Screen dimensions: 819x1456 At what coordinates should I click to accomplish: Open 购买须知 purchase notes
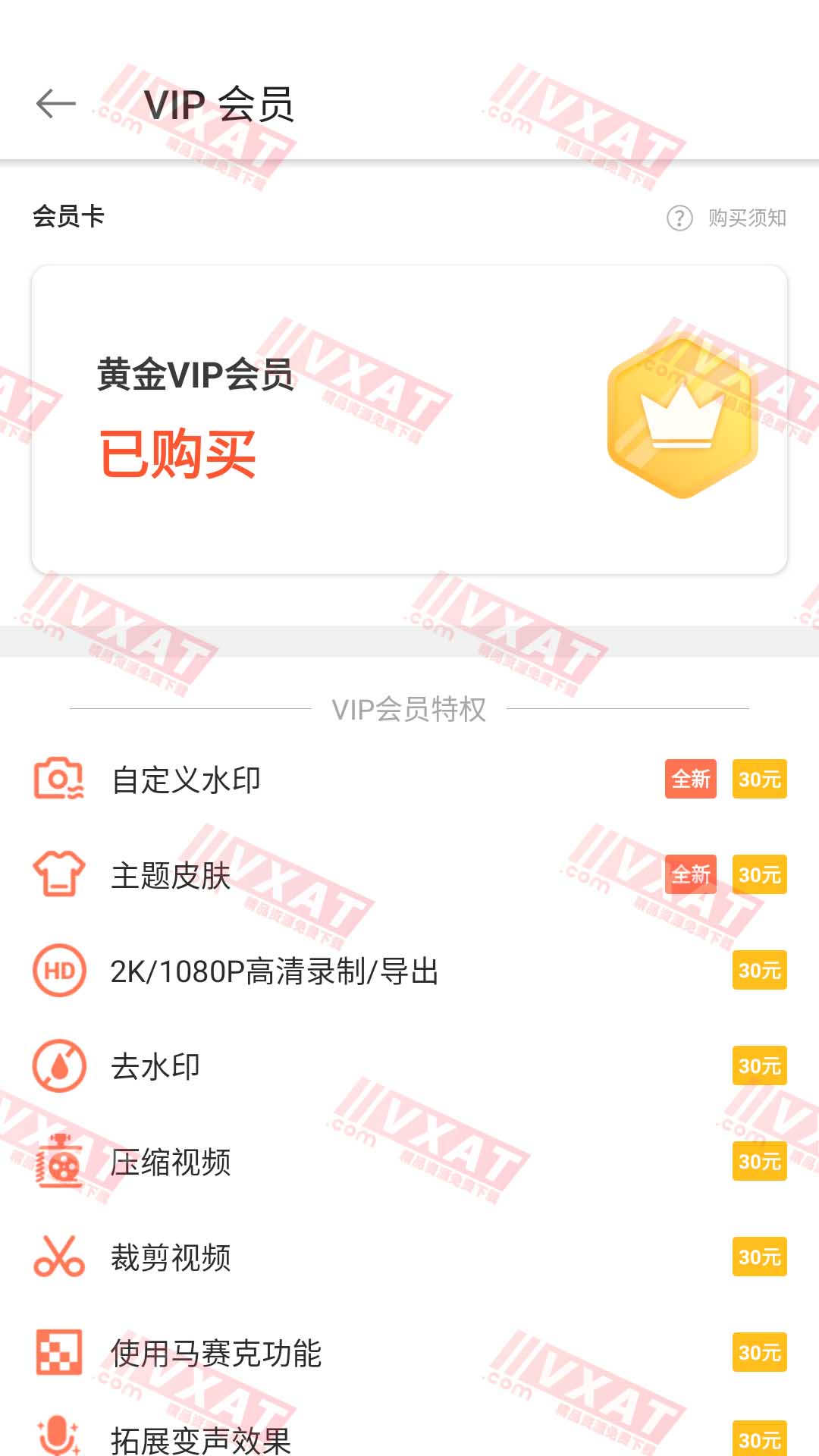tap(726, 218)
